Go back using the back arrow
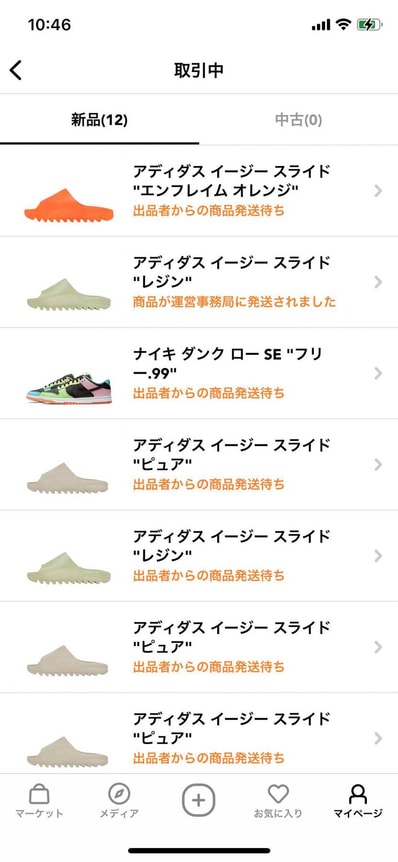 (x=16, y=70)
